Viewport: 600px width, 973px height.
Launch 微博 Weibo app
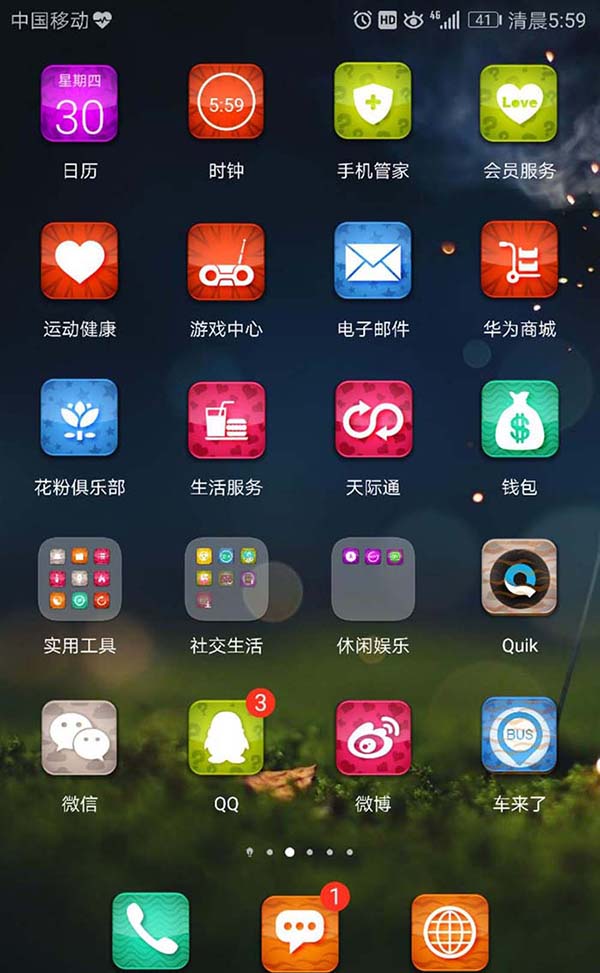(x=373, y=737)
